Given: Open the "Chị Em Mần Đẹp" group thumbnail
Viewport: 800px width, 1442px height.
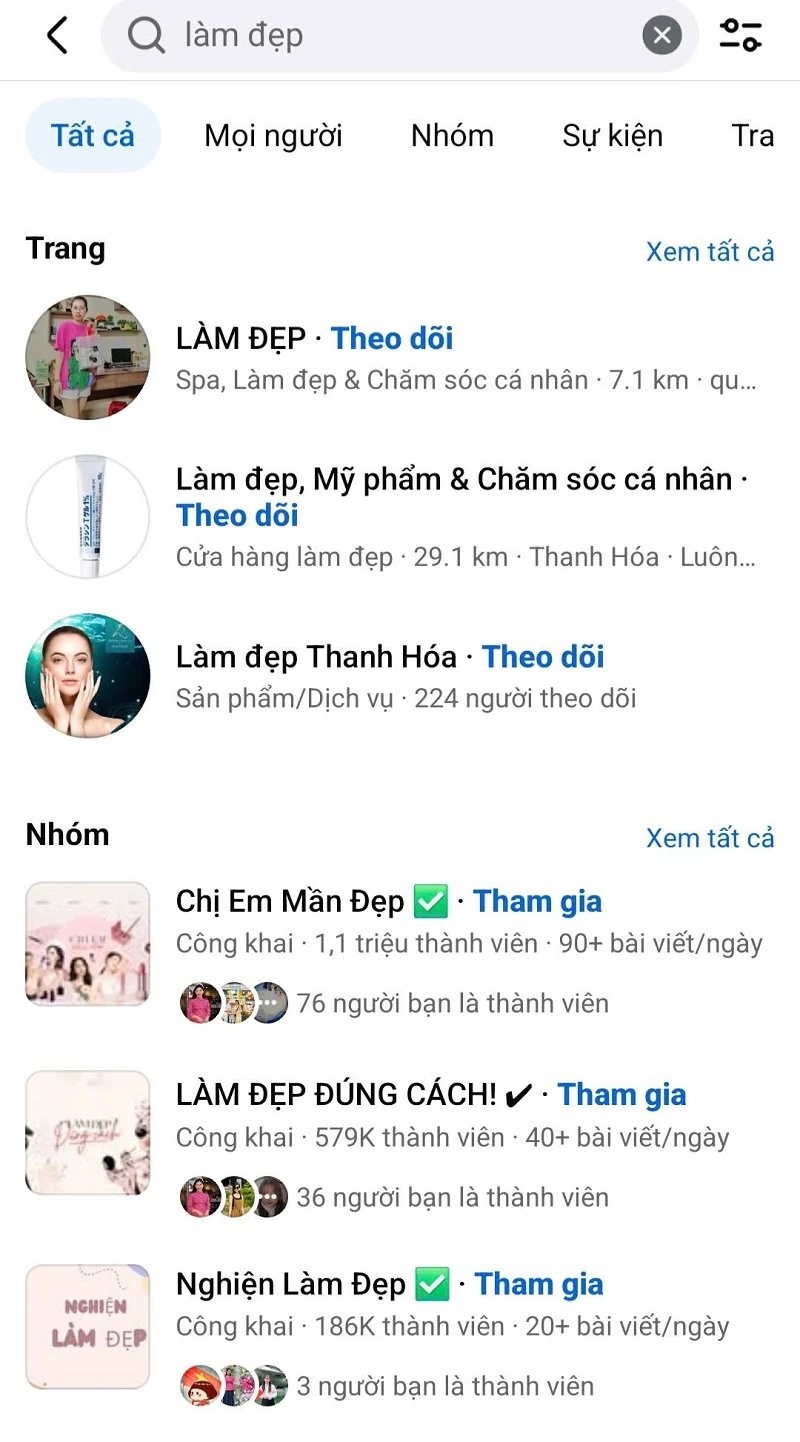Looking at the screenshot, I should [88, 944].
